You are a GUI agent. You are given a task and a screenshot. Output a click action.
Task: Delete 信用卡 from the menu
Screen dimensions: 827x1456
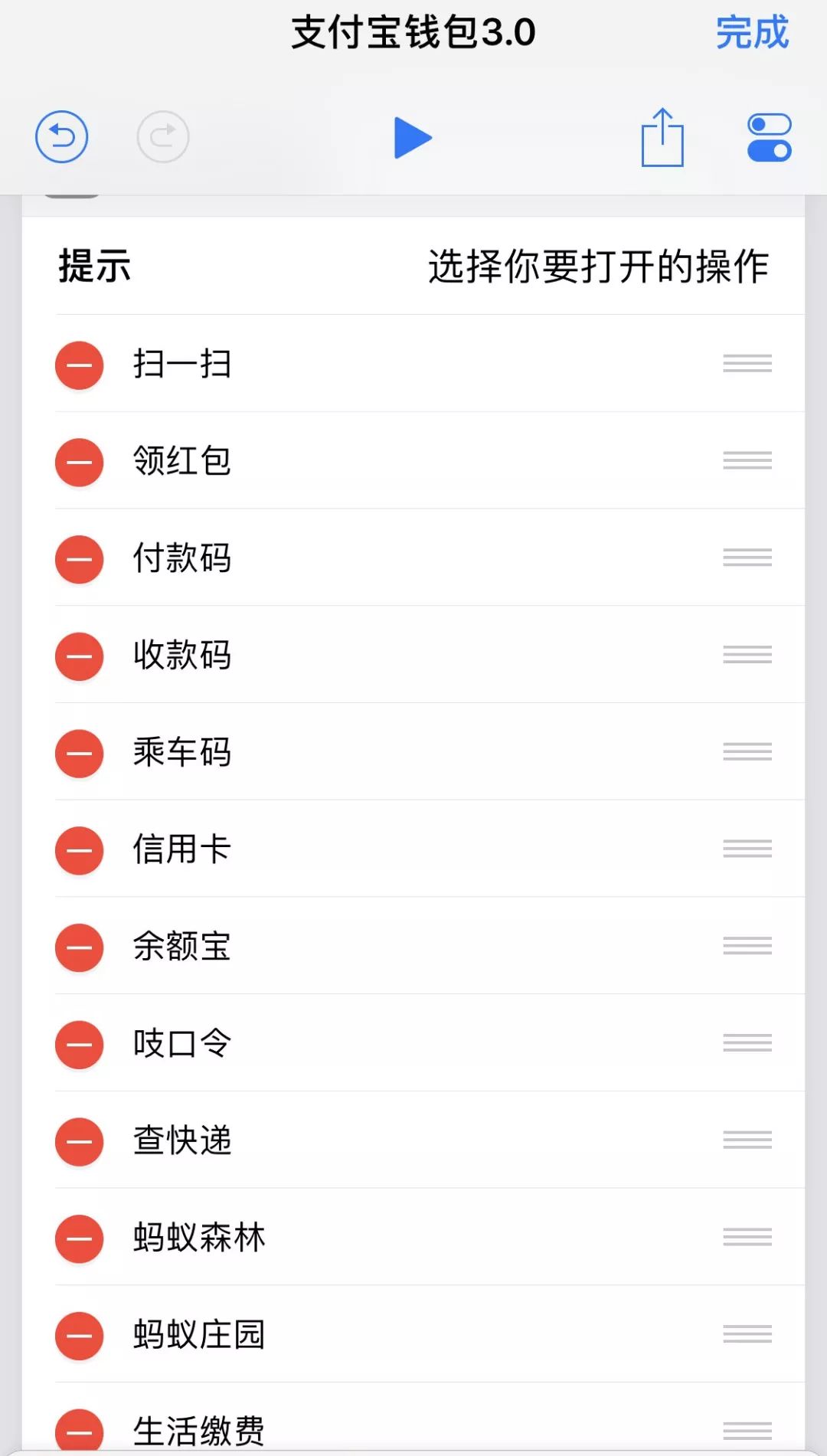79,850
